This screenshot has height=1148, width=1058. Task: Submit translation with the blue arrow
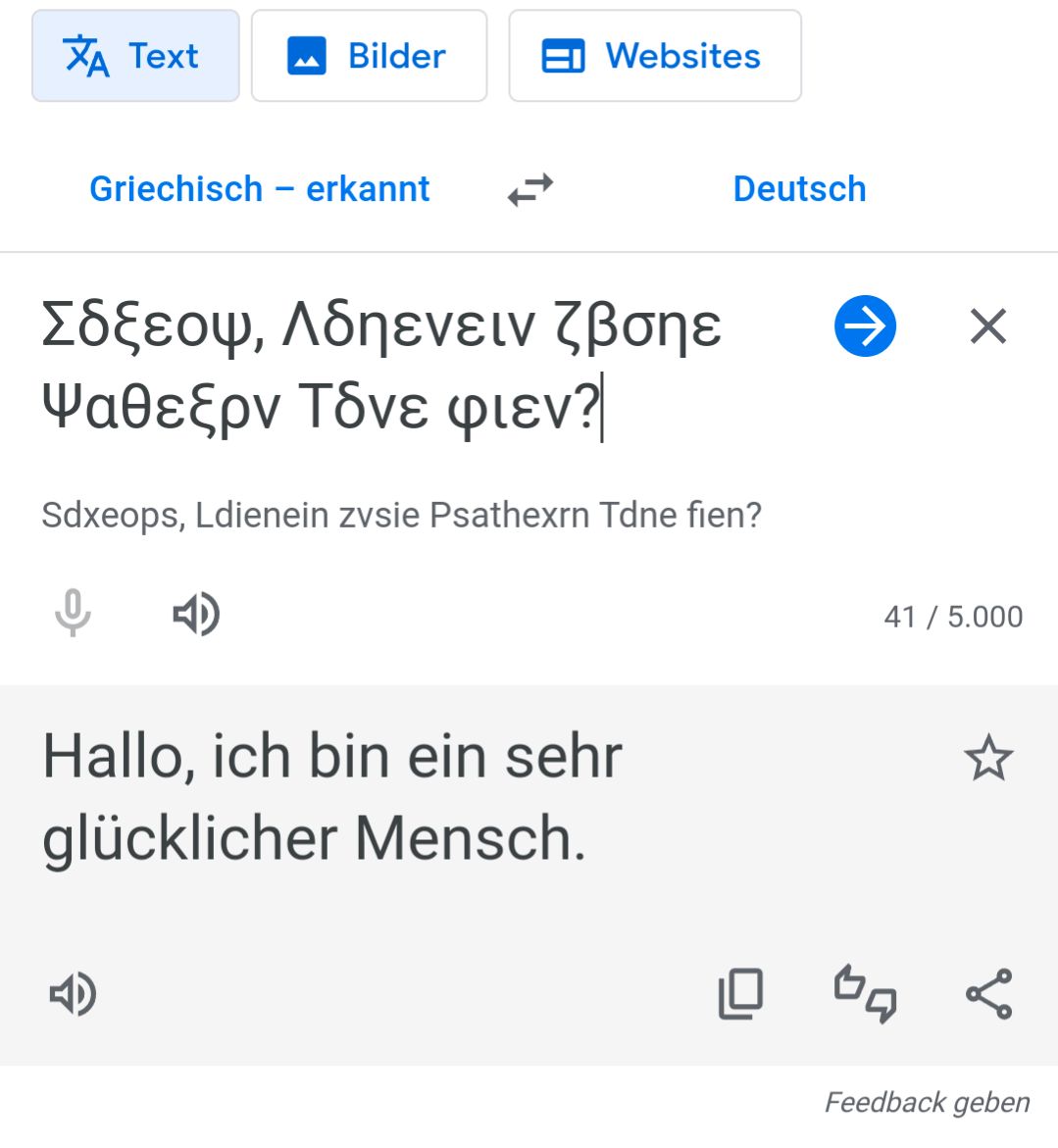click(865, 326)
